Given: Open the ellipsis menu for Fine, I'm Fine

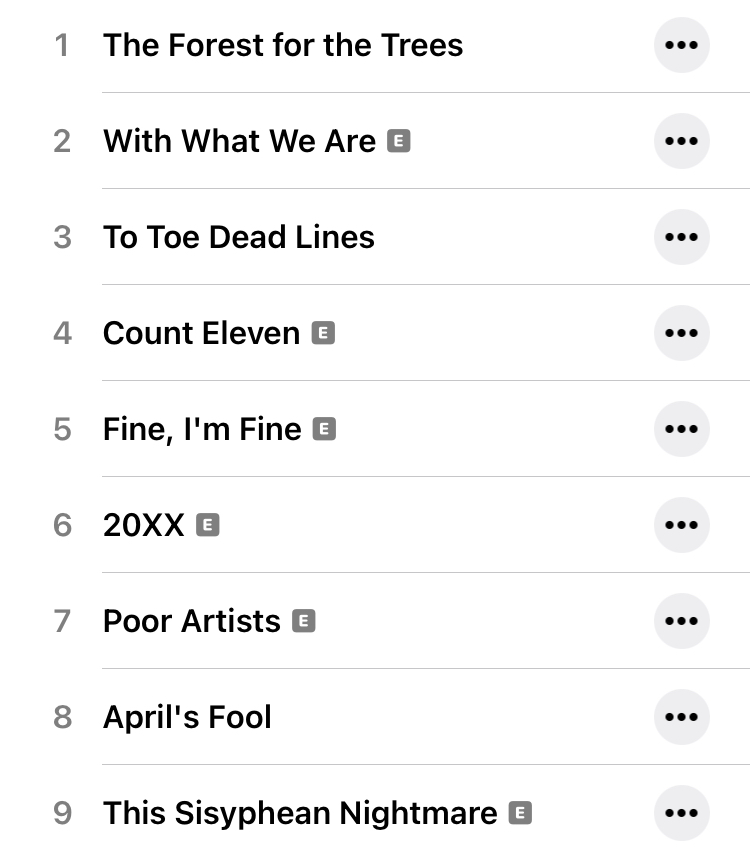Looking at the screenshot, I should 681,429.
